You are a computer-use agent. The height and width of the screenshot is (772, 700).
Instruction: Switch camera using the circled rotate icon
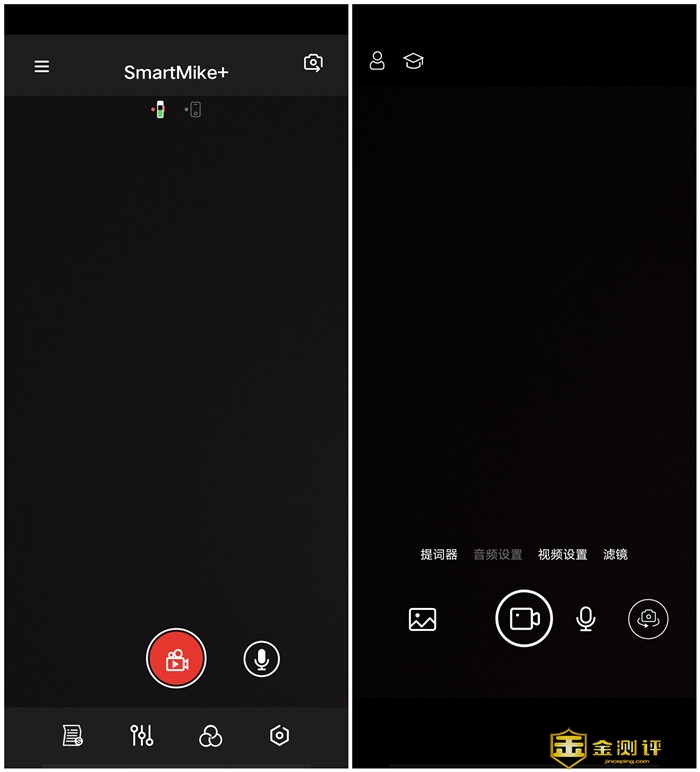point(648,619)
